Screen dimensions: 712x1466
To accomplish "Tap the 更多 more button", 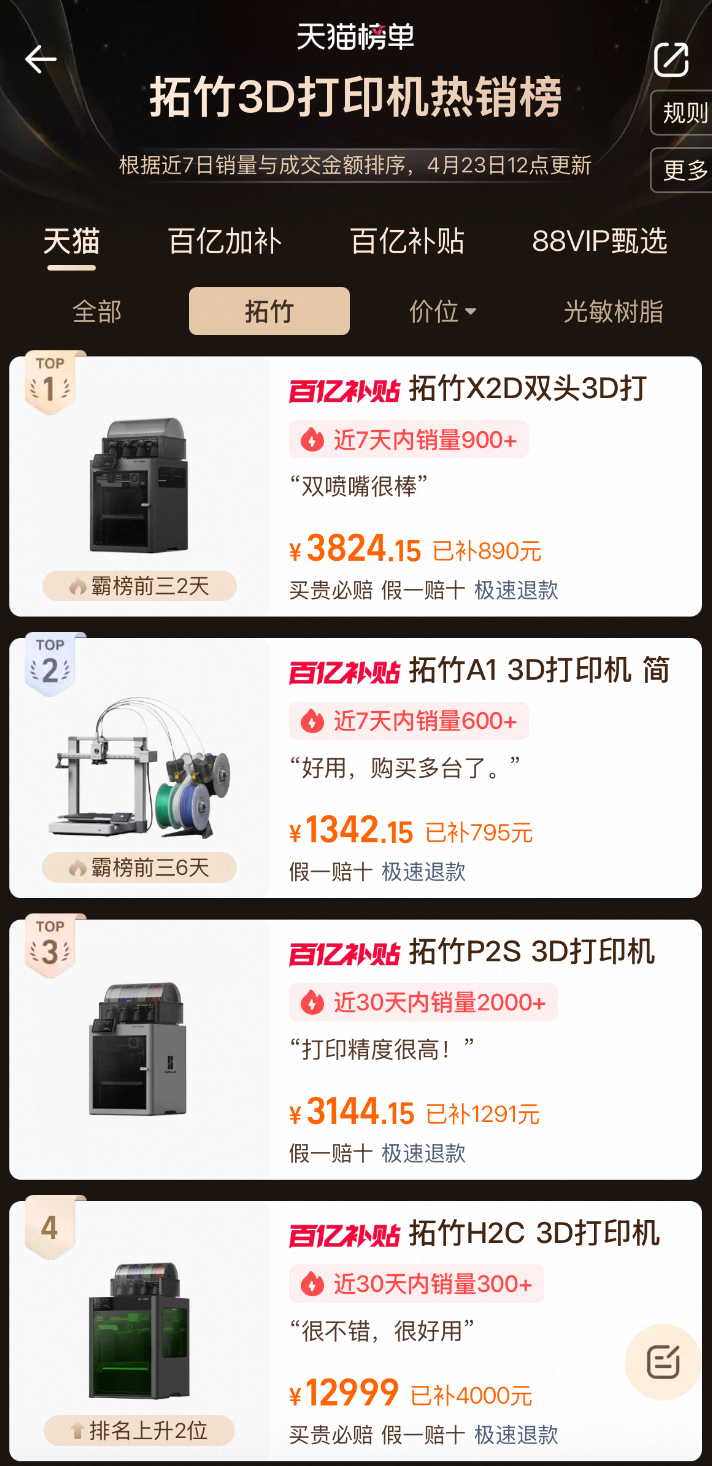I will (685, 170).
